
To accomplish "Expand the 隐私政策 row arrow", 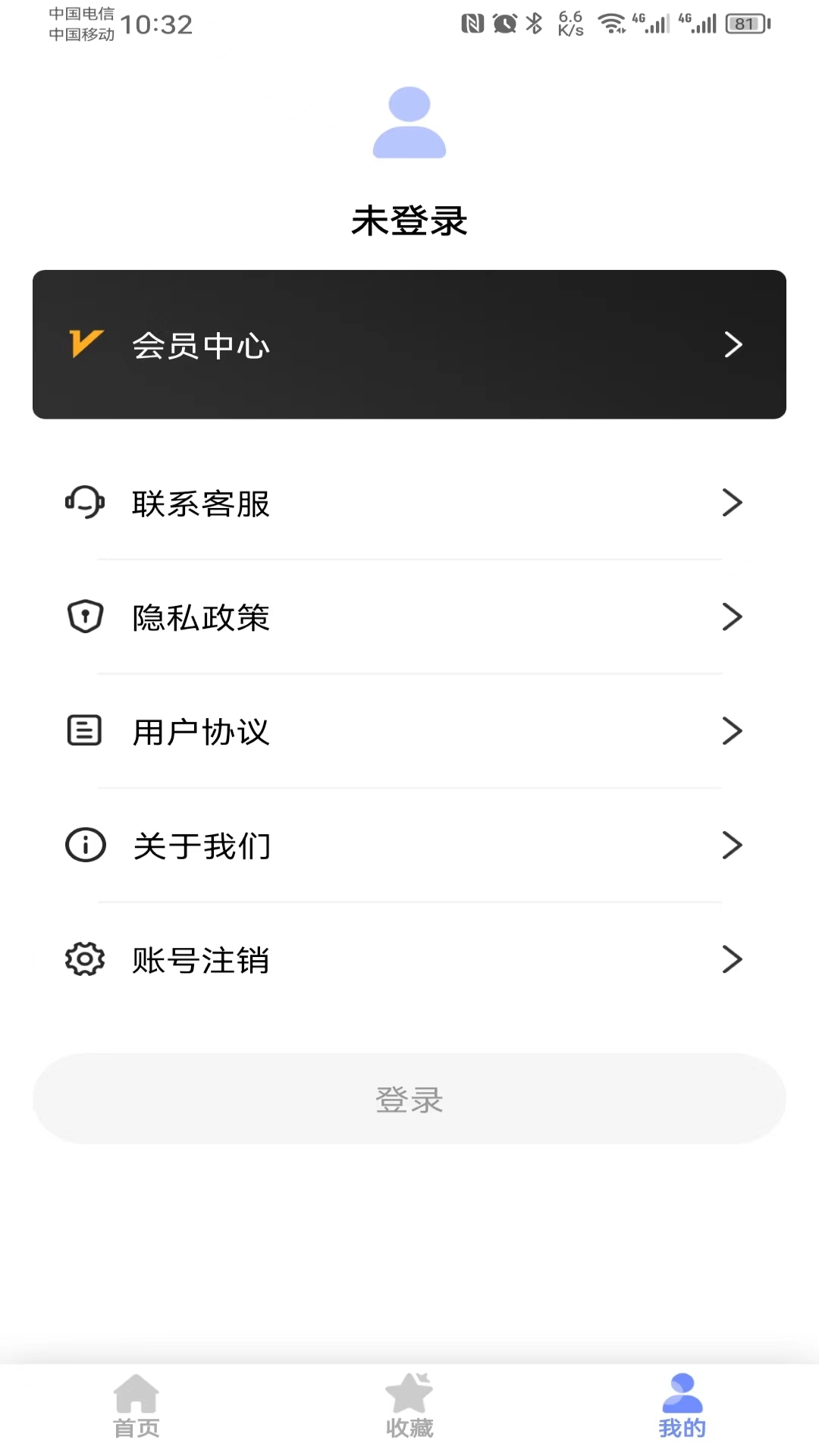I will (733, 617).
